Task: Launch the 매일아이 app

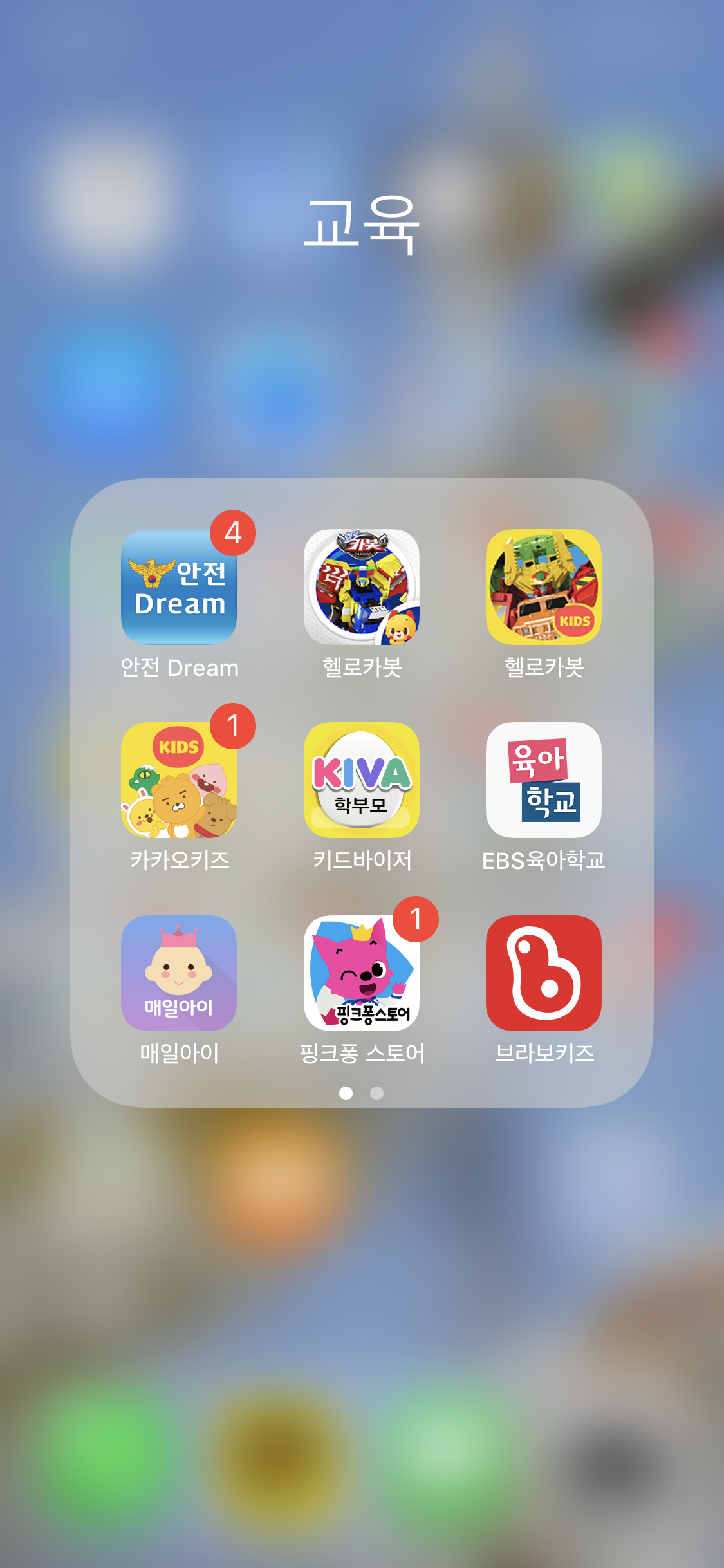Action: pos(179,973)
